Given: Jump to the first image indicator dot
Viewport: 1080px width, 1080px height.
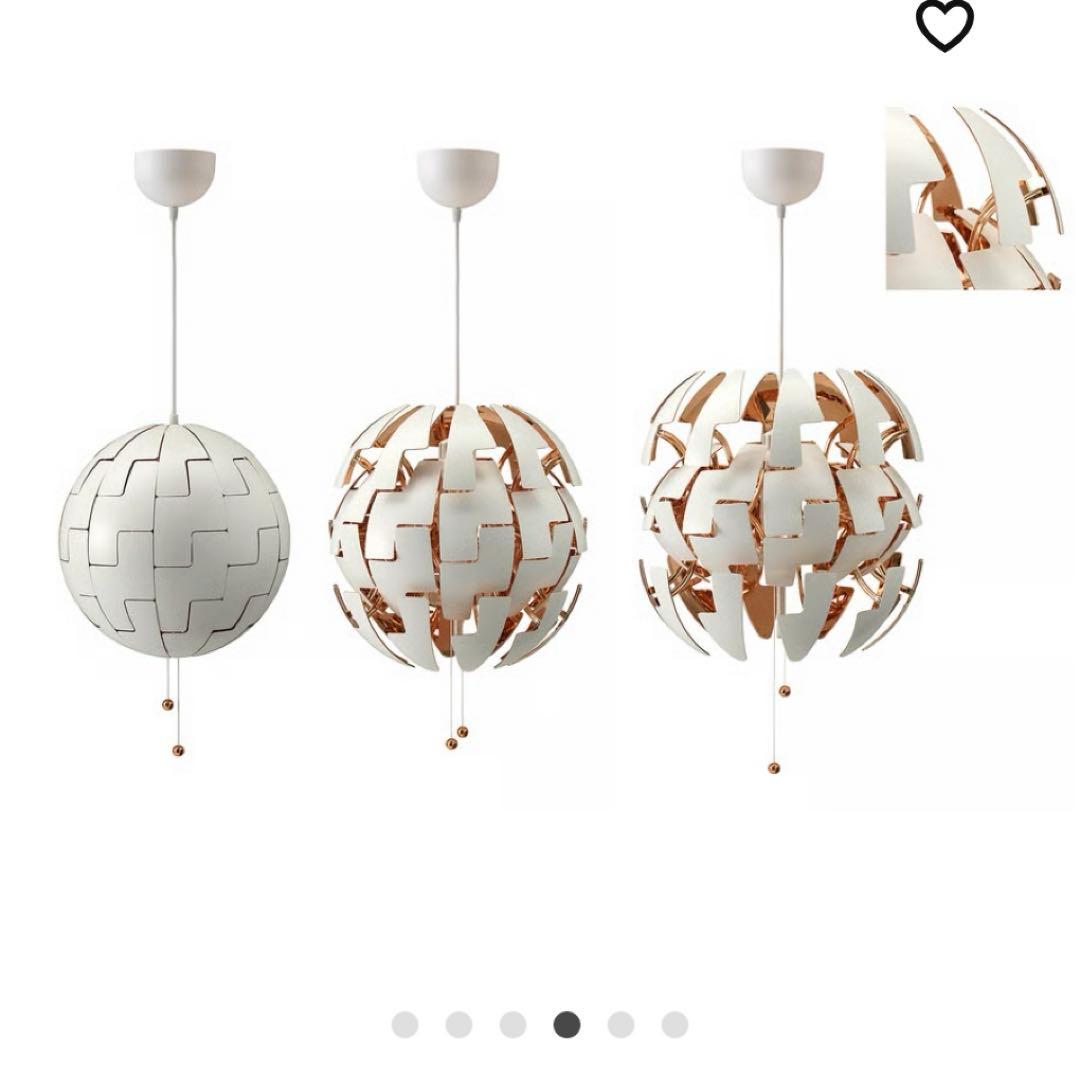Looking at the screenshot, I should click(405, 1024).
